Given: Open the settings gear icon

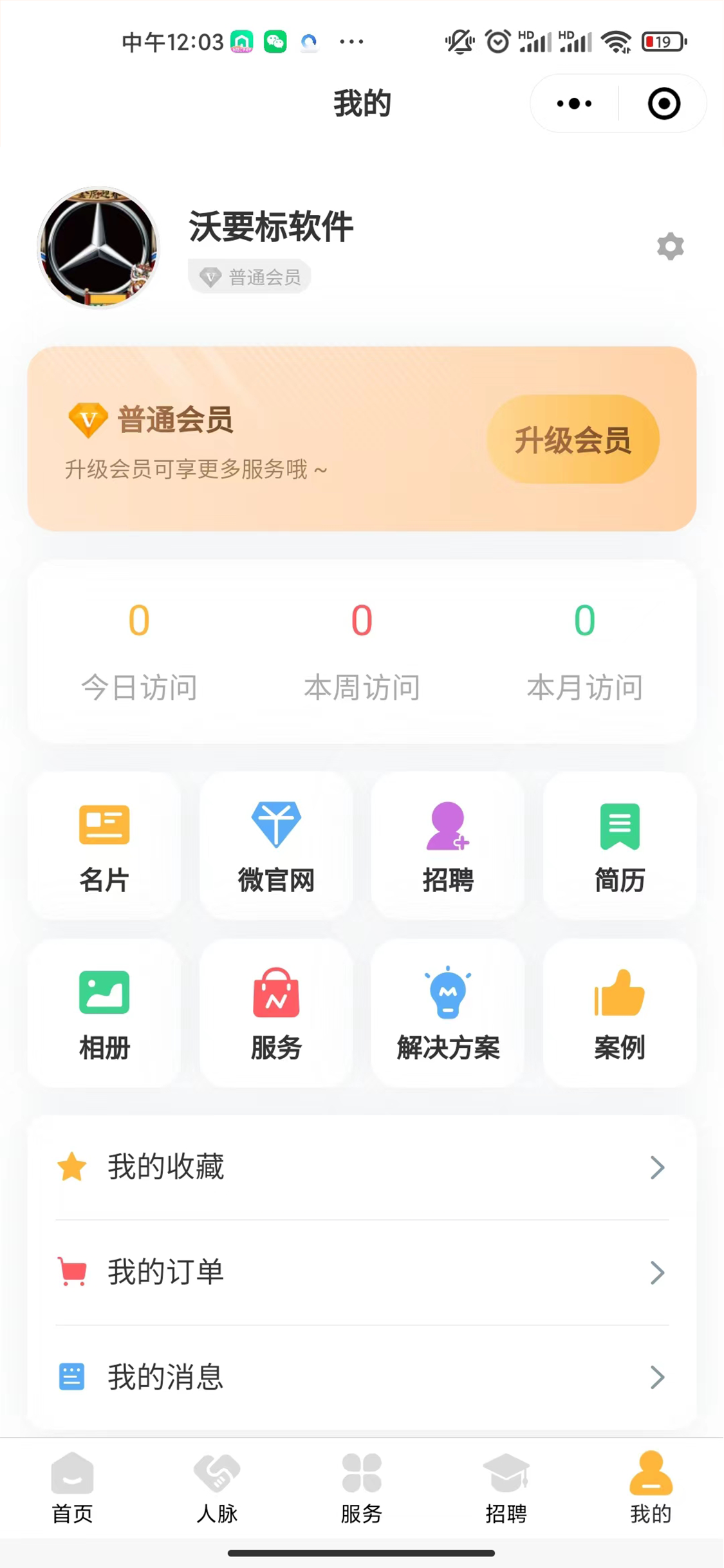Looking at the screenshot, I should [x=670, y=247].
